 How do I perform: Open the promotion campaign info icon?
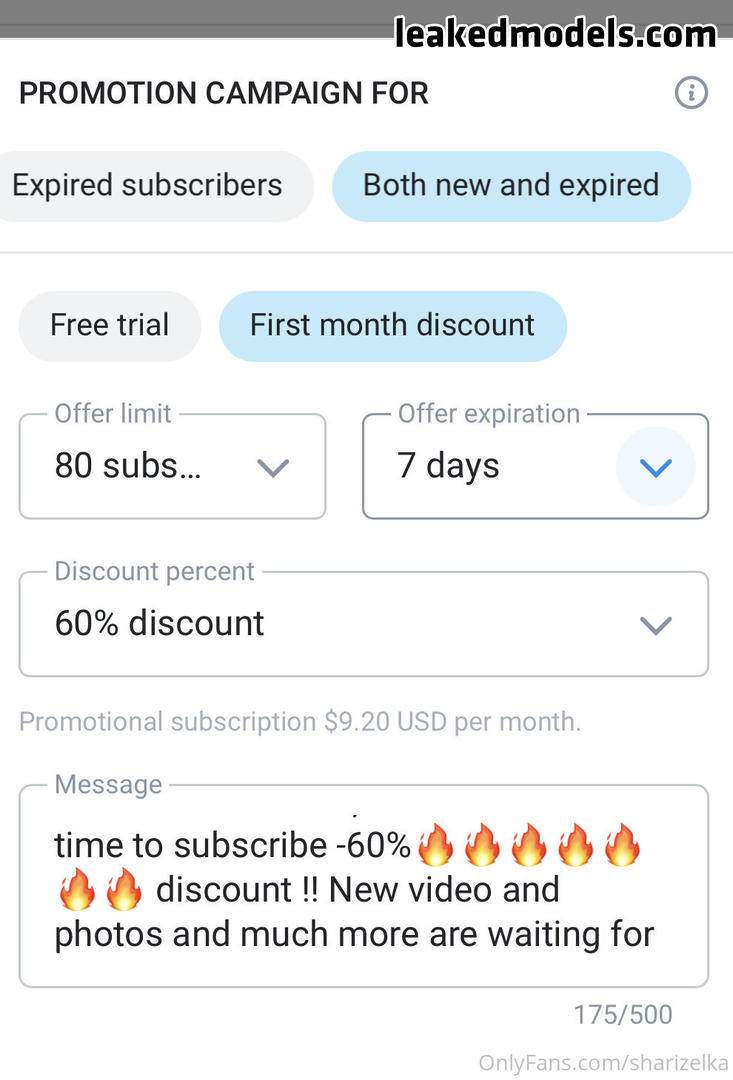(691, 94)
